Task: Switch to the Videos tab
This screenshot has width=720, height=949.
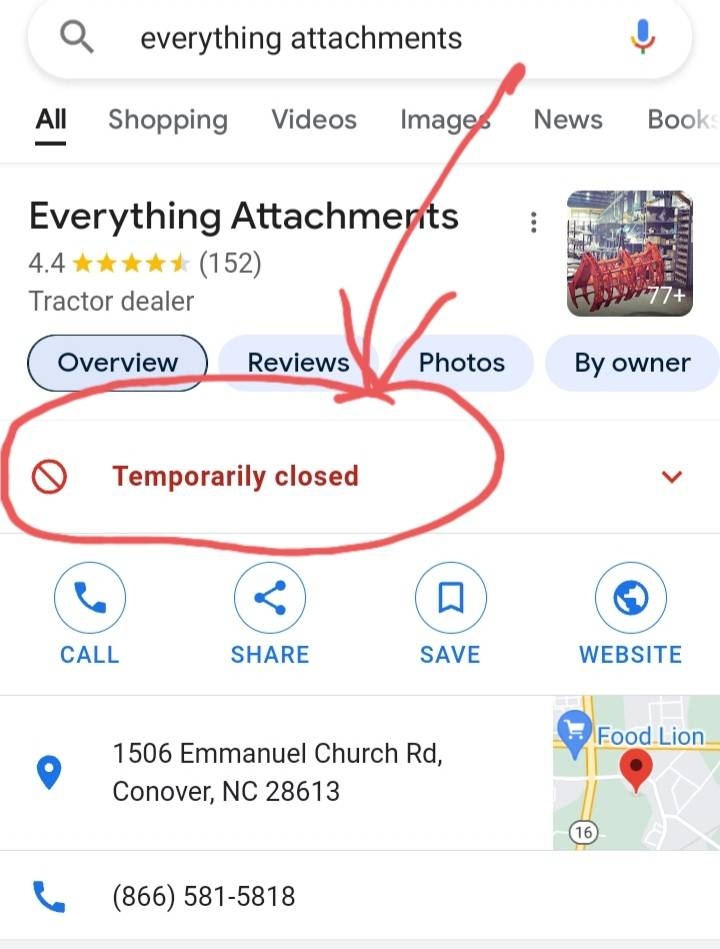Action: (314, 120)
